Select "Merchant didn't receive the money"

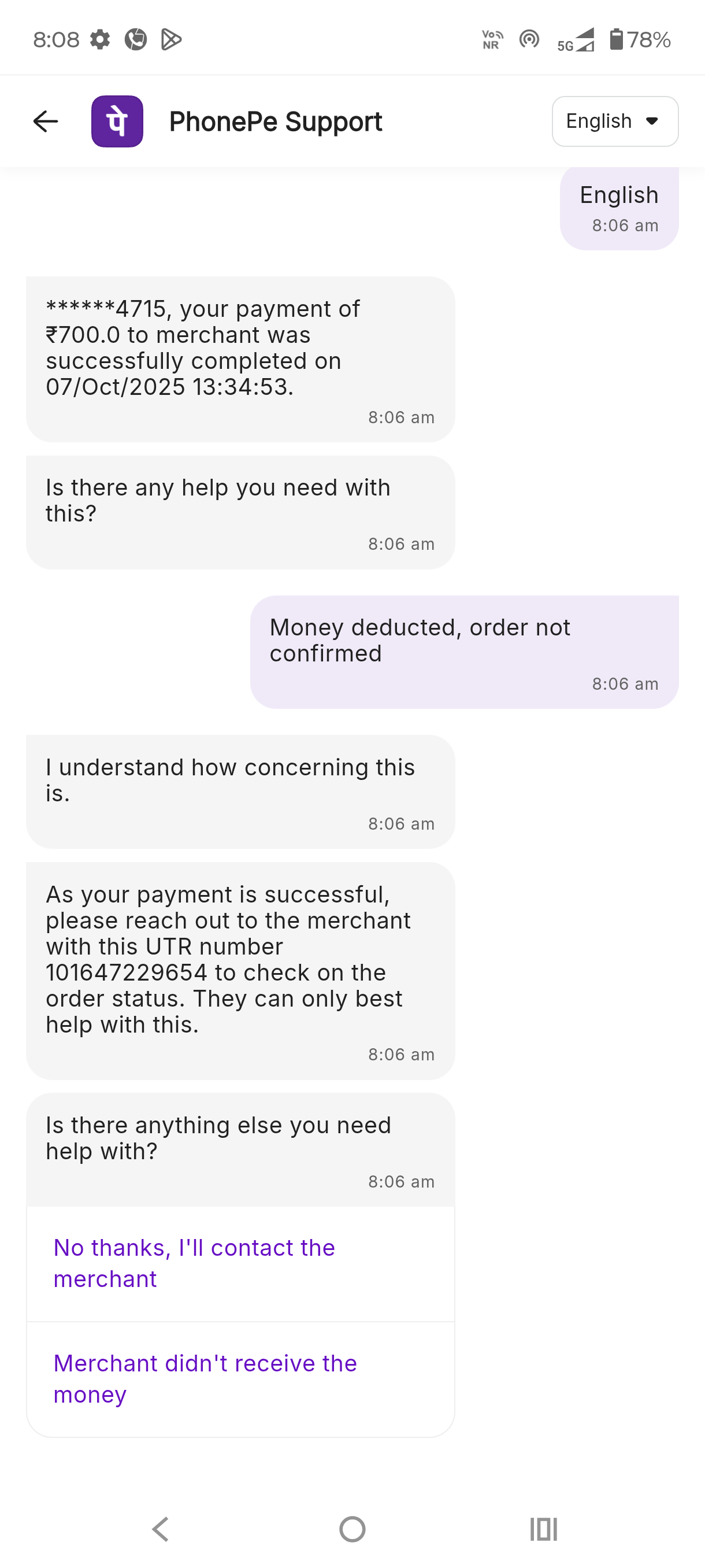[240, 1379]
